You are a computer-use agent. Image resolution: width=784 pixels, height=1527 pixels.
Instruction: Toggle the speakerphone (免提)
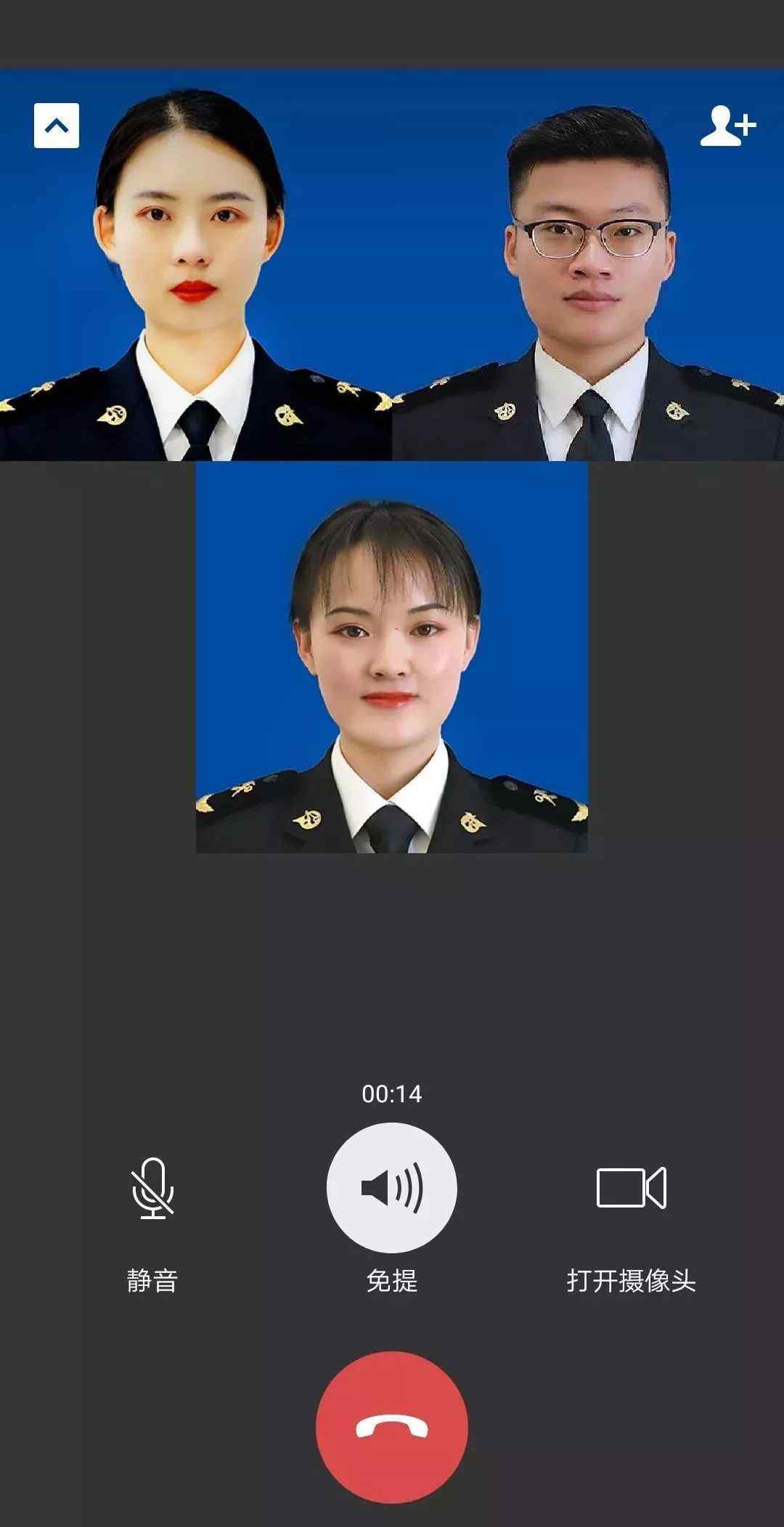point(392,1188)
